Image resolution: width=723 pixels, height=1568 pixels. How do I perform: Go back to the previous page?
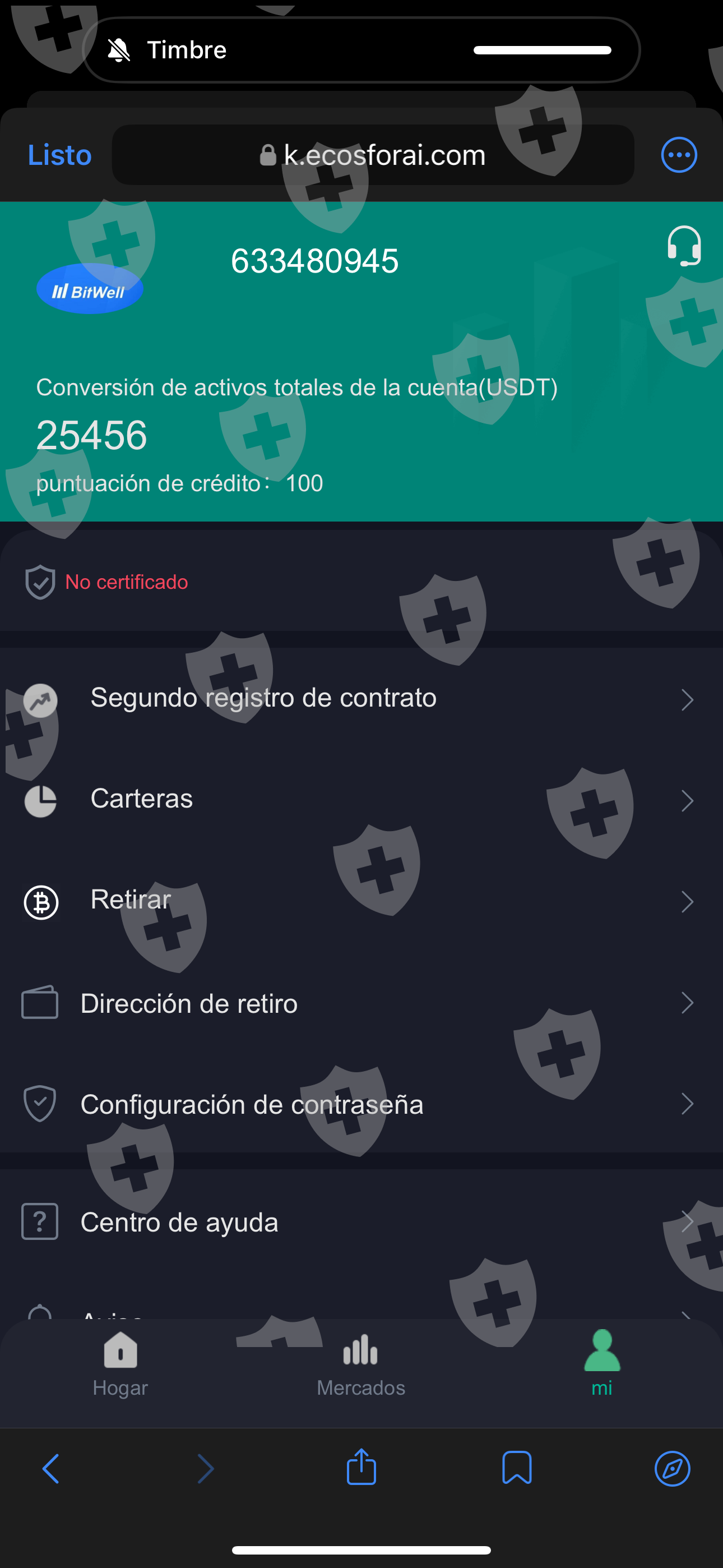51,1468
